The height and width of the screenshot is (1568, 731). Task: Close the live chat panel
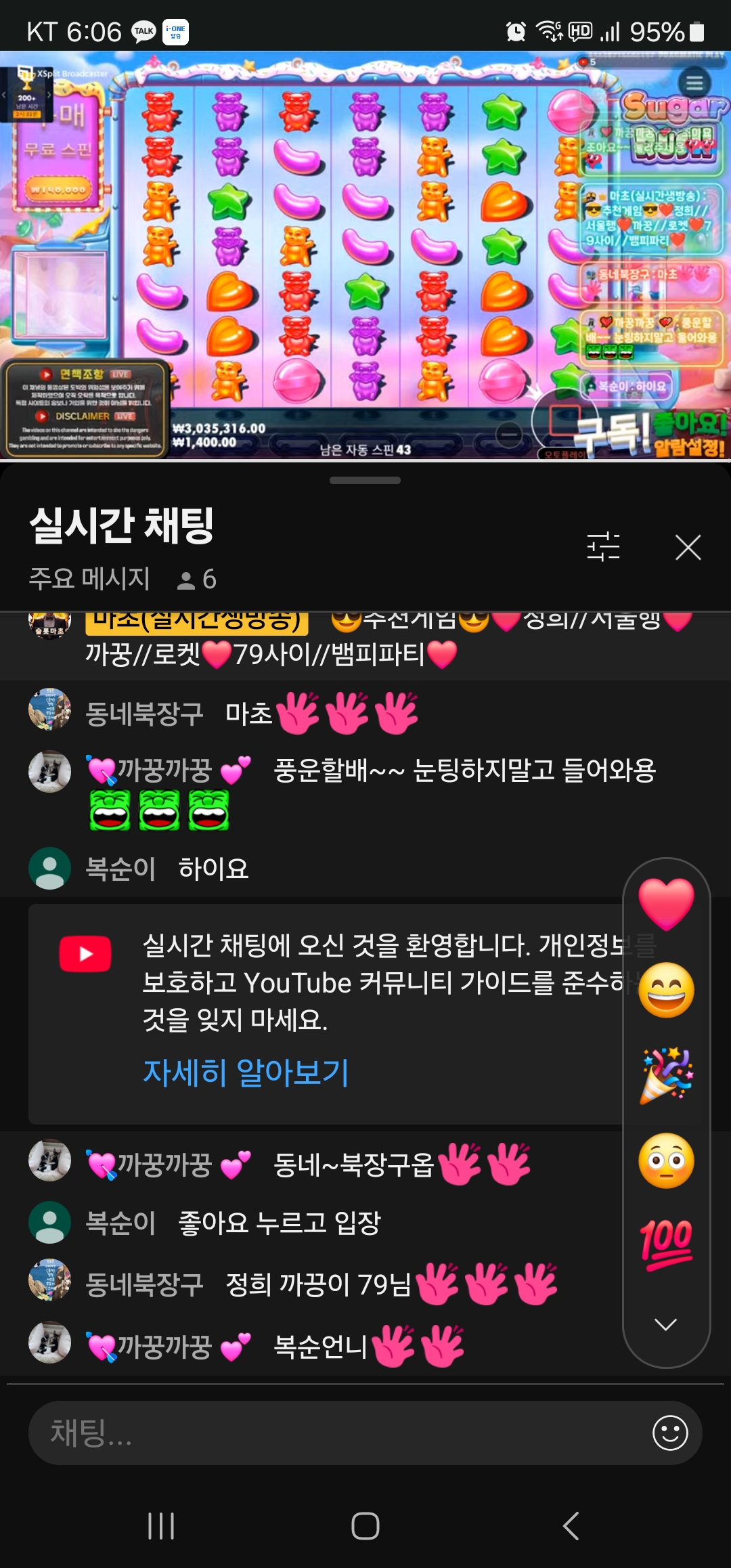(x=688, y=547)
